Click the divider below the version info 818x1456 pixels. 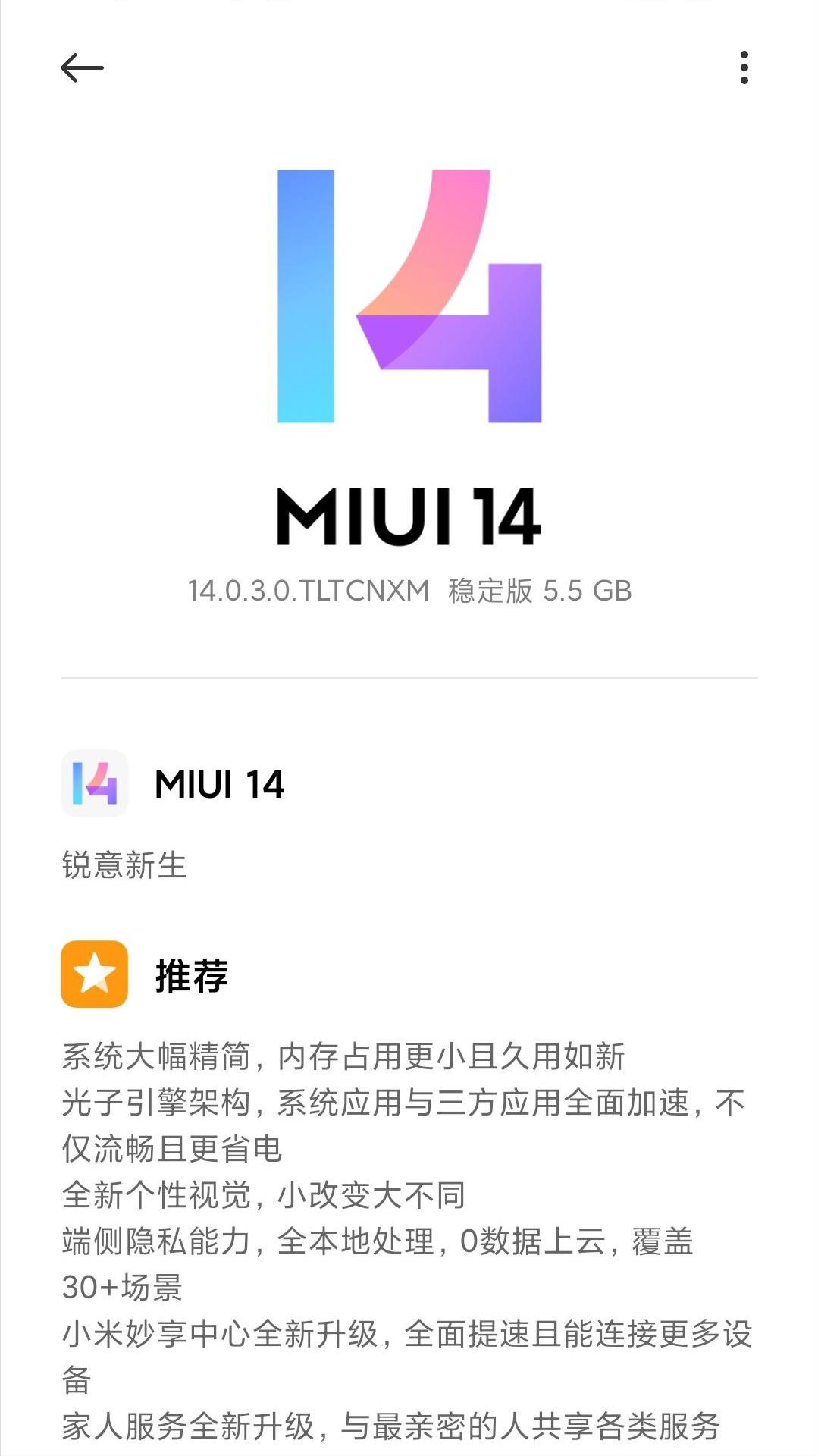click(x=409, y=679)
